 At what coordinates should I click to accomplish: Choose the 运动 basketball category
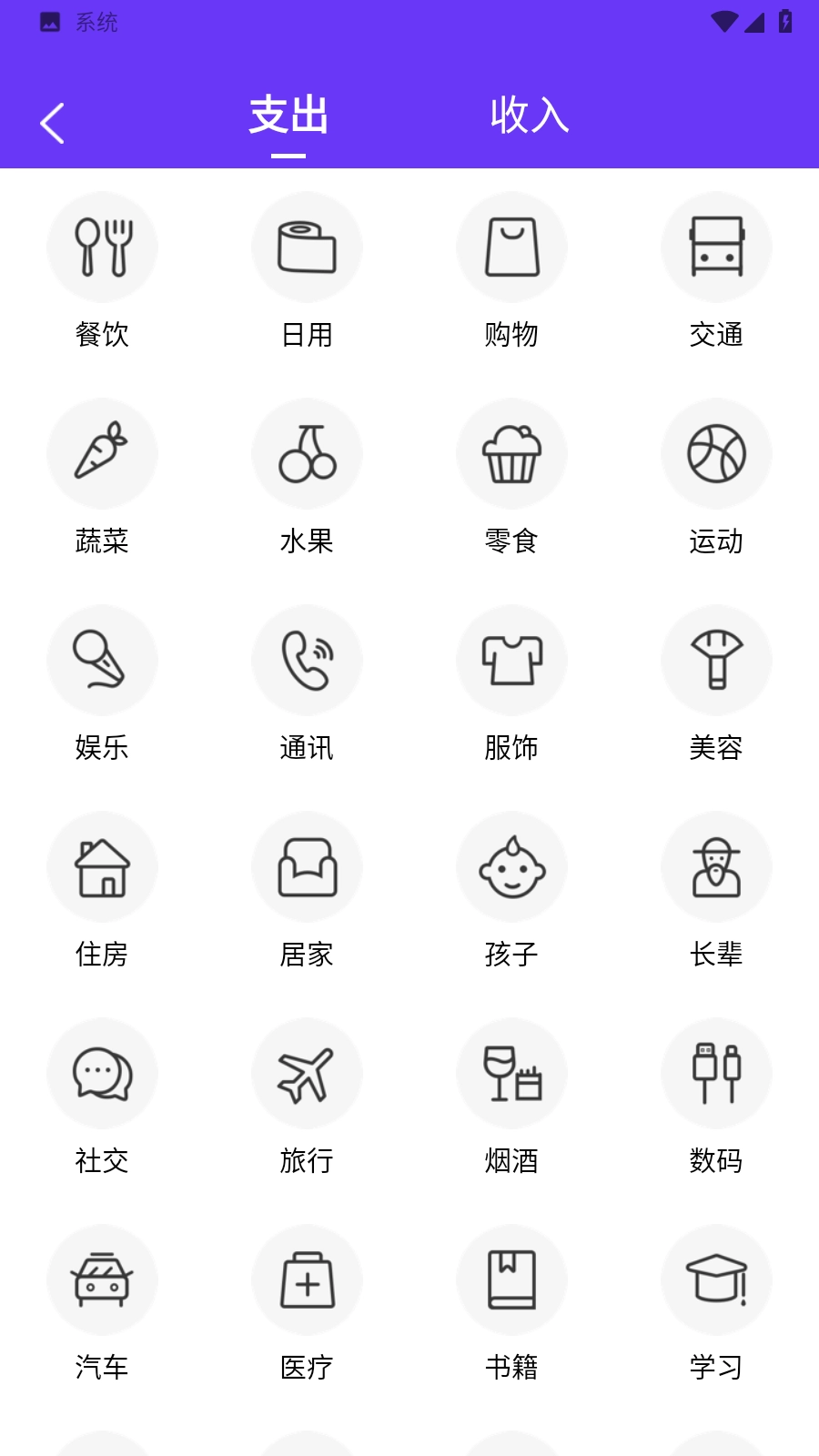click(716, 453)
